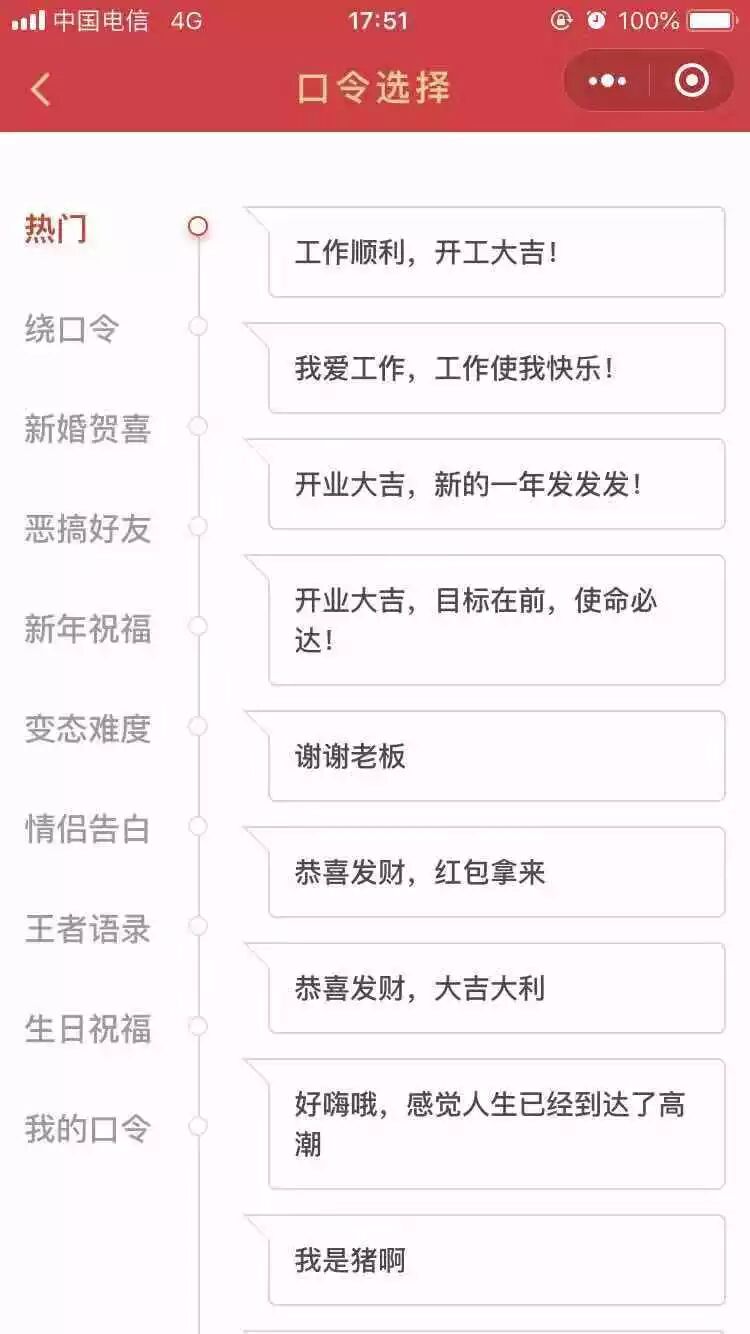Switch to the 情侣告白 category

pos(88,828)
